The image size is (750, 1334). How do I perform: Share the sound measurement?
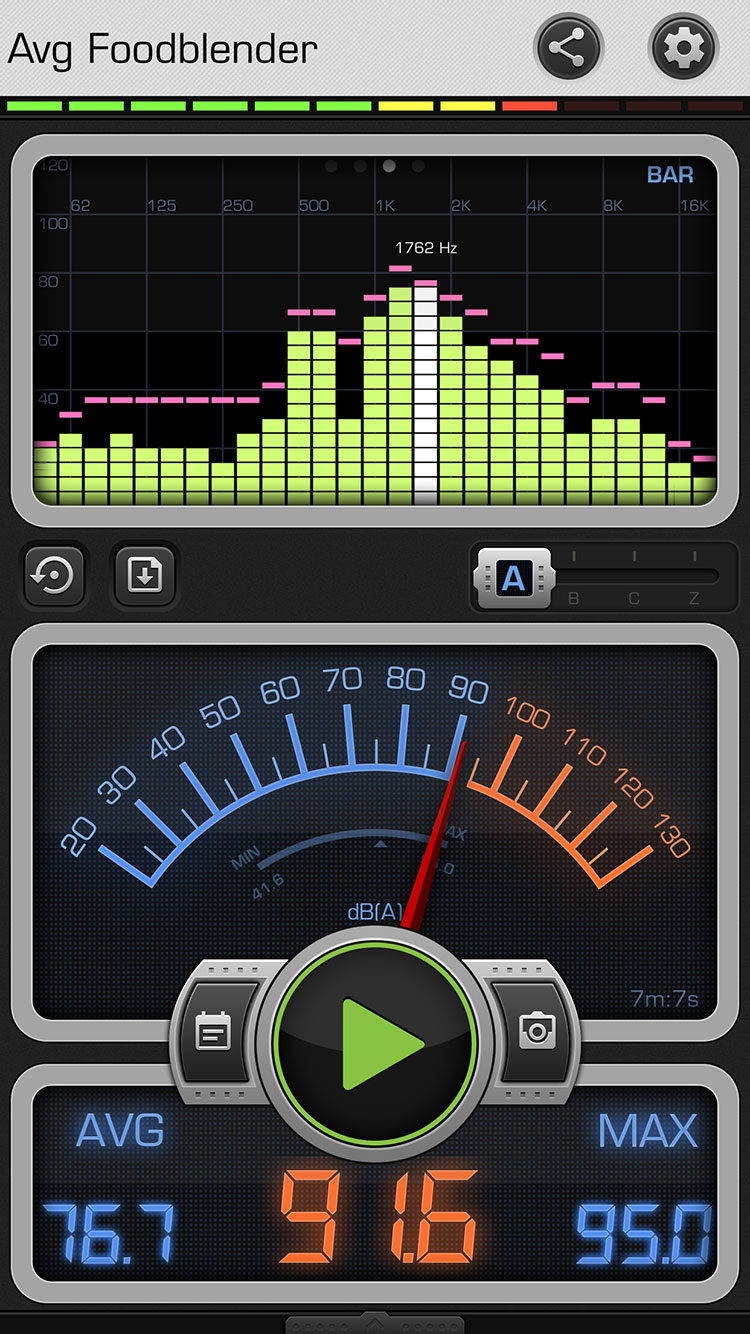568,48
